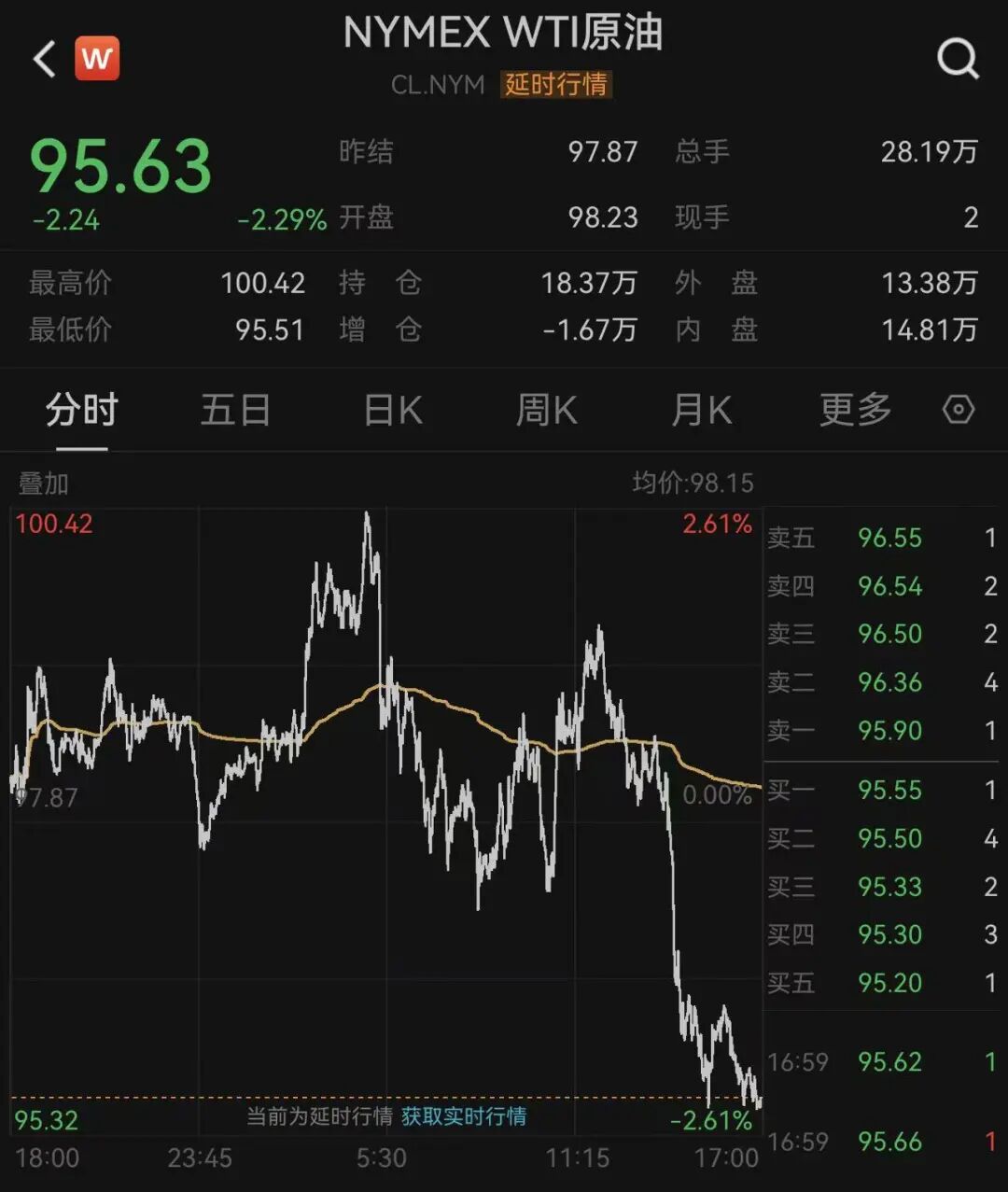This screenshot has width=1008, height=1192.
Task: Toggle the 叠加 overlay comparison option
Action: pos(39,484)
